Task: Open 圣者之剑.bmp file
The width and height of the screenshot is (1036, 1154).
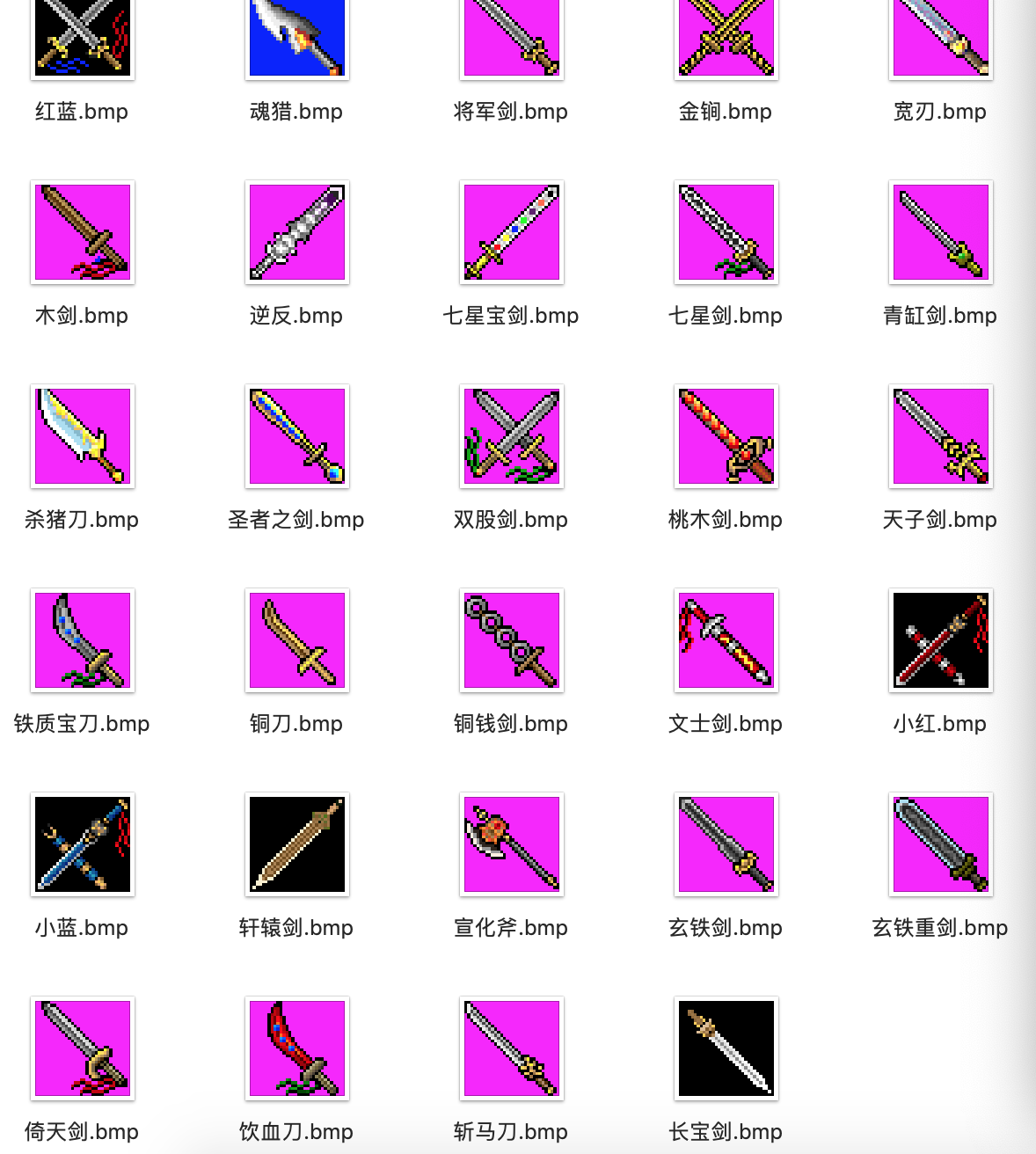Action: pos(297,436)
